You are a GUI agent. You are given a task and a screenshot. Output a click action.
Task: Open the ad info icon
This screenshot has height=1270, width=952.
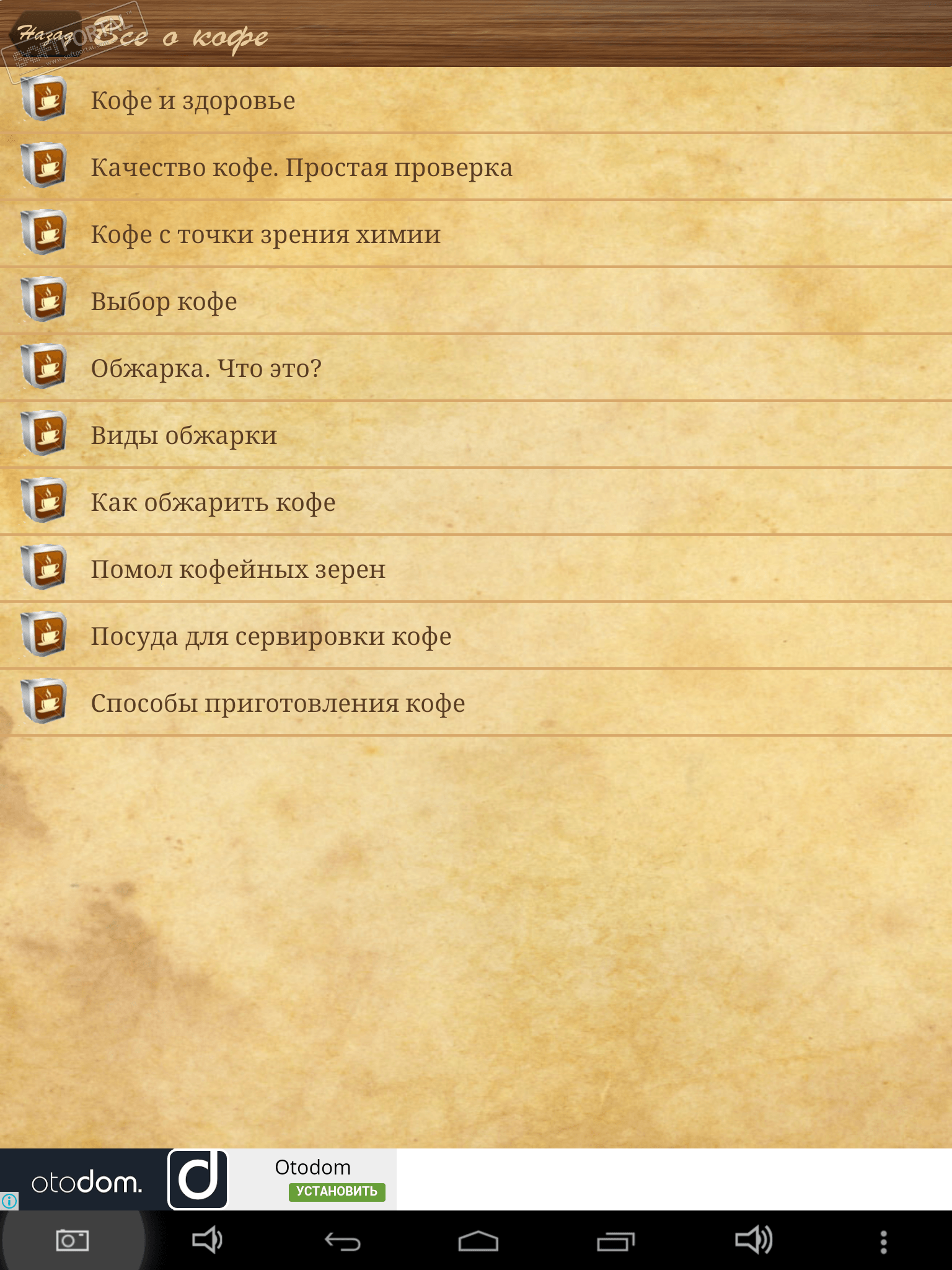(x=9, y=1201)
